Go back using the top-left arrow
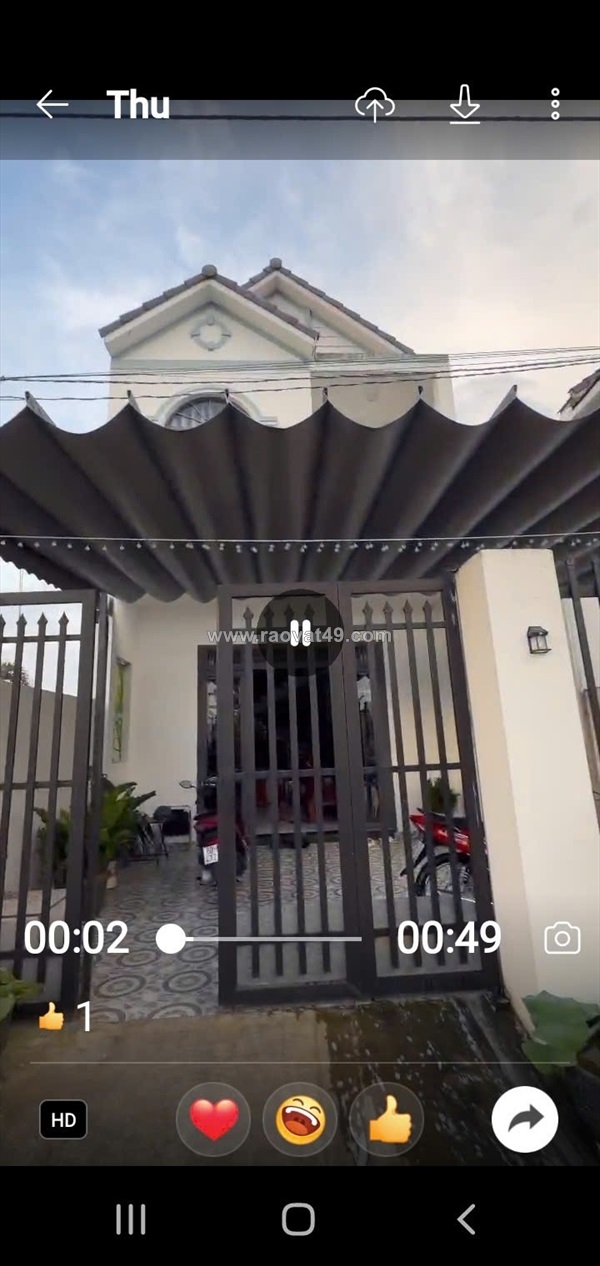 pyautogui.click(x=52, y=104)
